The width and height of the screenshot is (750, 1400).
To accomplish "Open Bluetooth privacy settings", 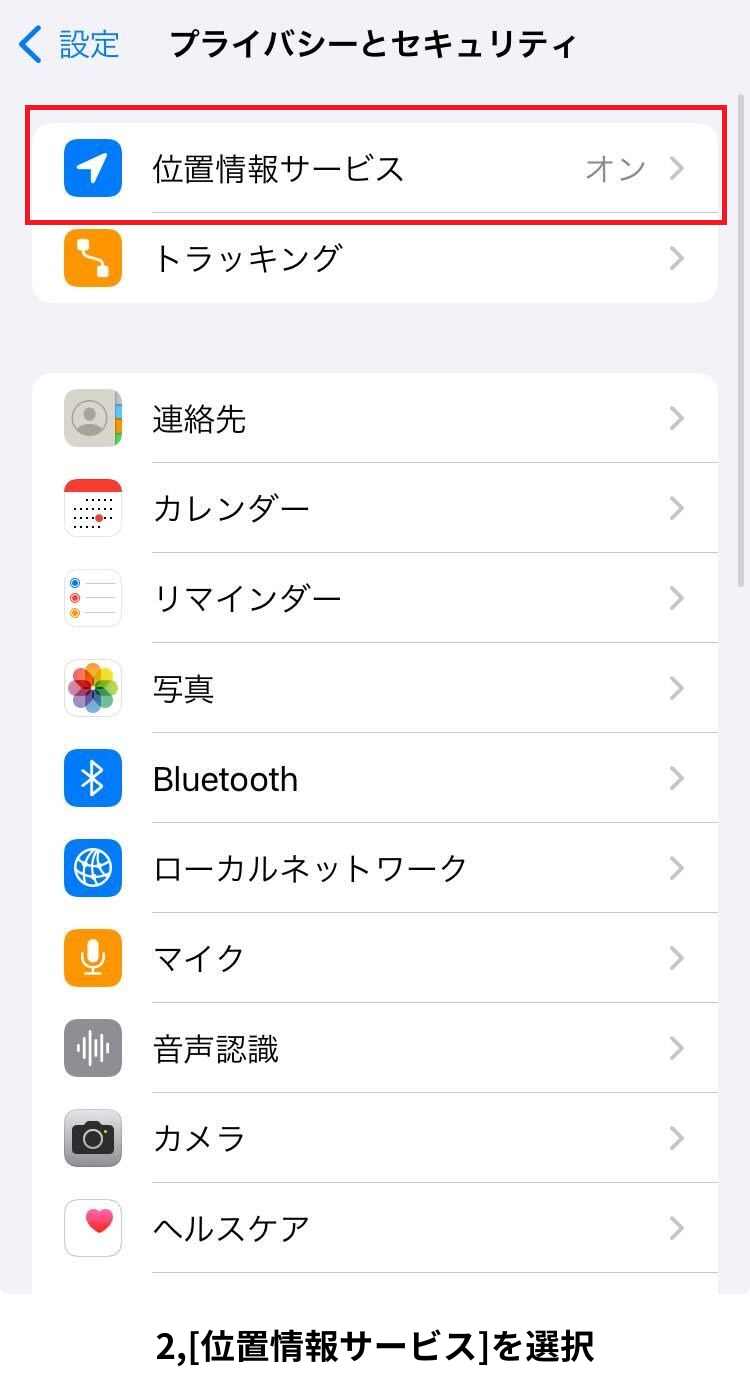I will click(x=375, y=778).
